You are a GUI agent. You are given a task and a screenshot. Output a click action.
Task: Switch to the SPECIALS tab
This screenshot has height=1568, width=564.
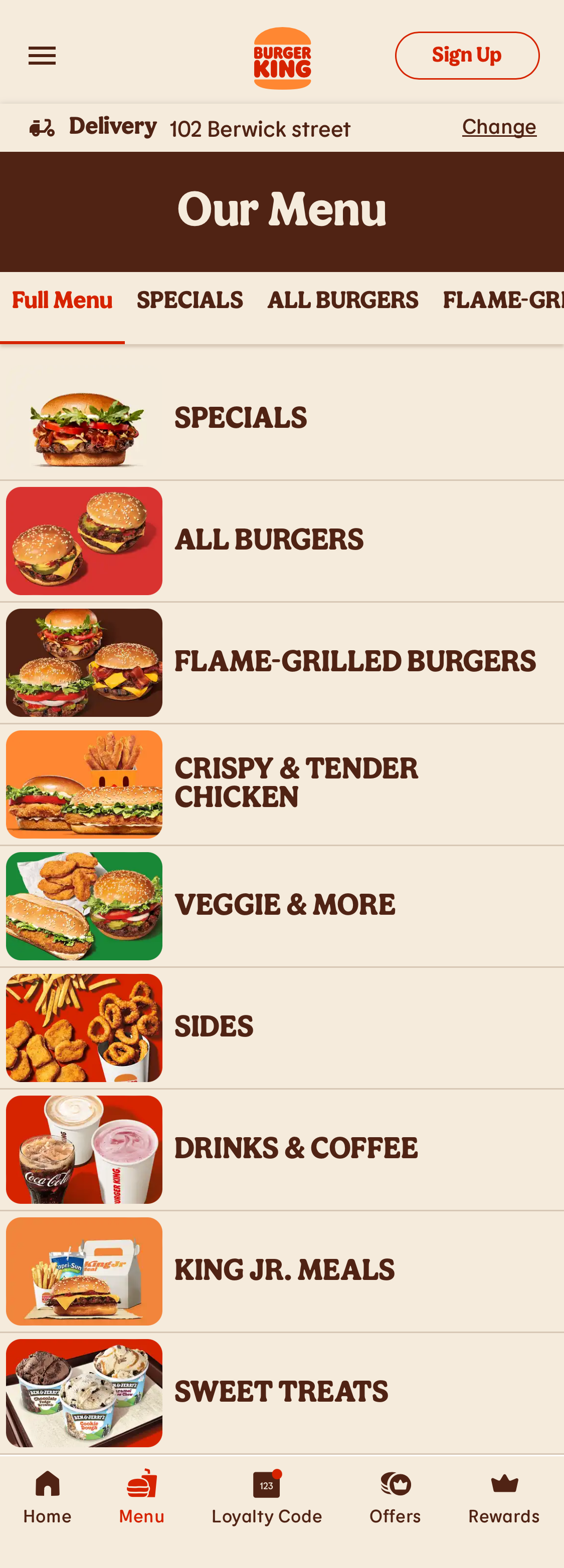190,300
